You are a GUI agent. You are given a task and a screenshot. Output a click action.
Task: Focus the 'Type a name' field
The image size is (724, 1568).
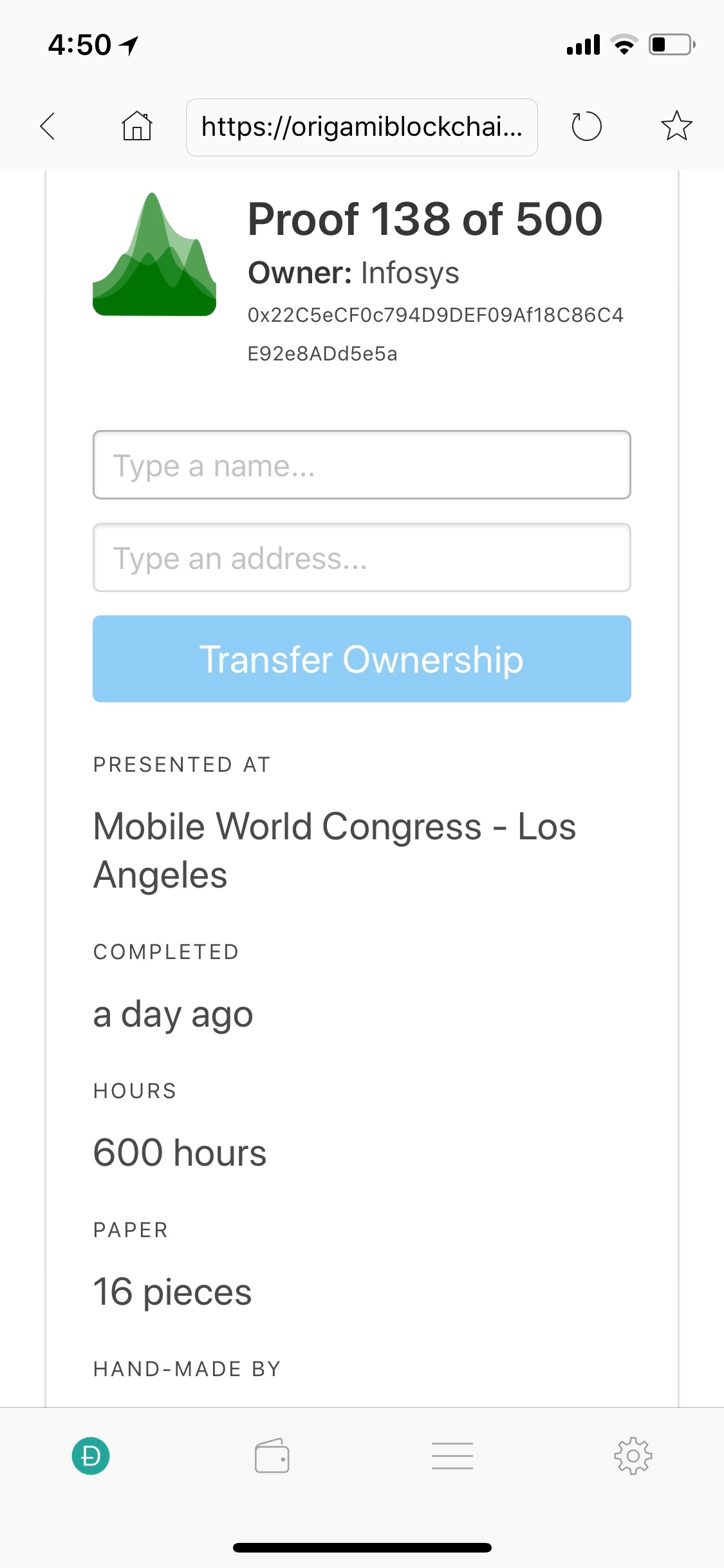(x=362, y=465)
